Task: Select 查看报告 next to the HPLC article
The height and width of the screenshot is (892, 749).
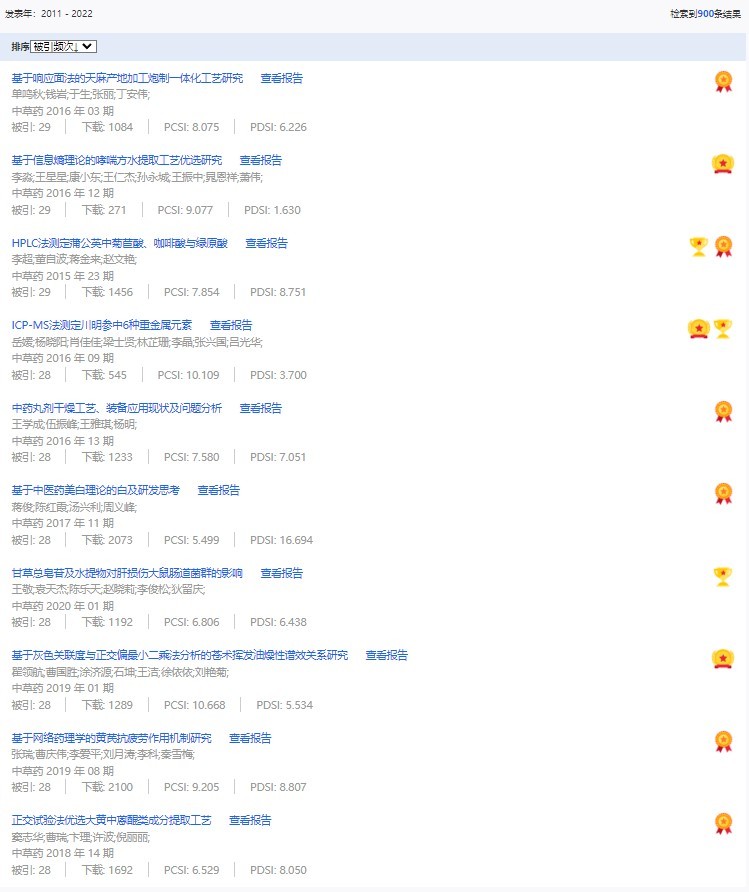Action: tap(266, 243)
